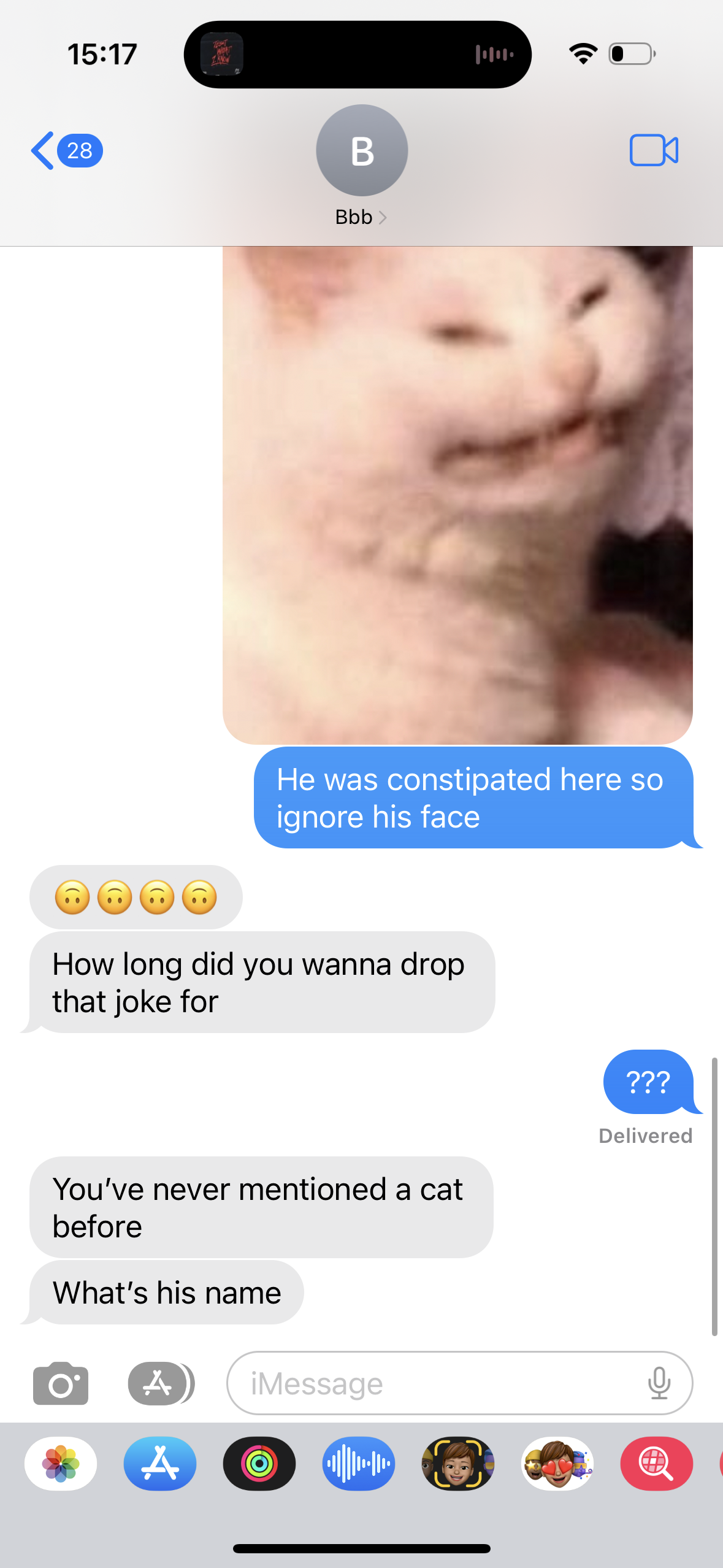
Task: Go back to the messages list
Action: tap(66, 150)
